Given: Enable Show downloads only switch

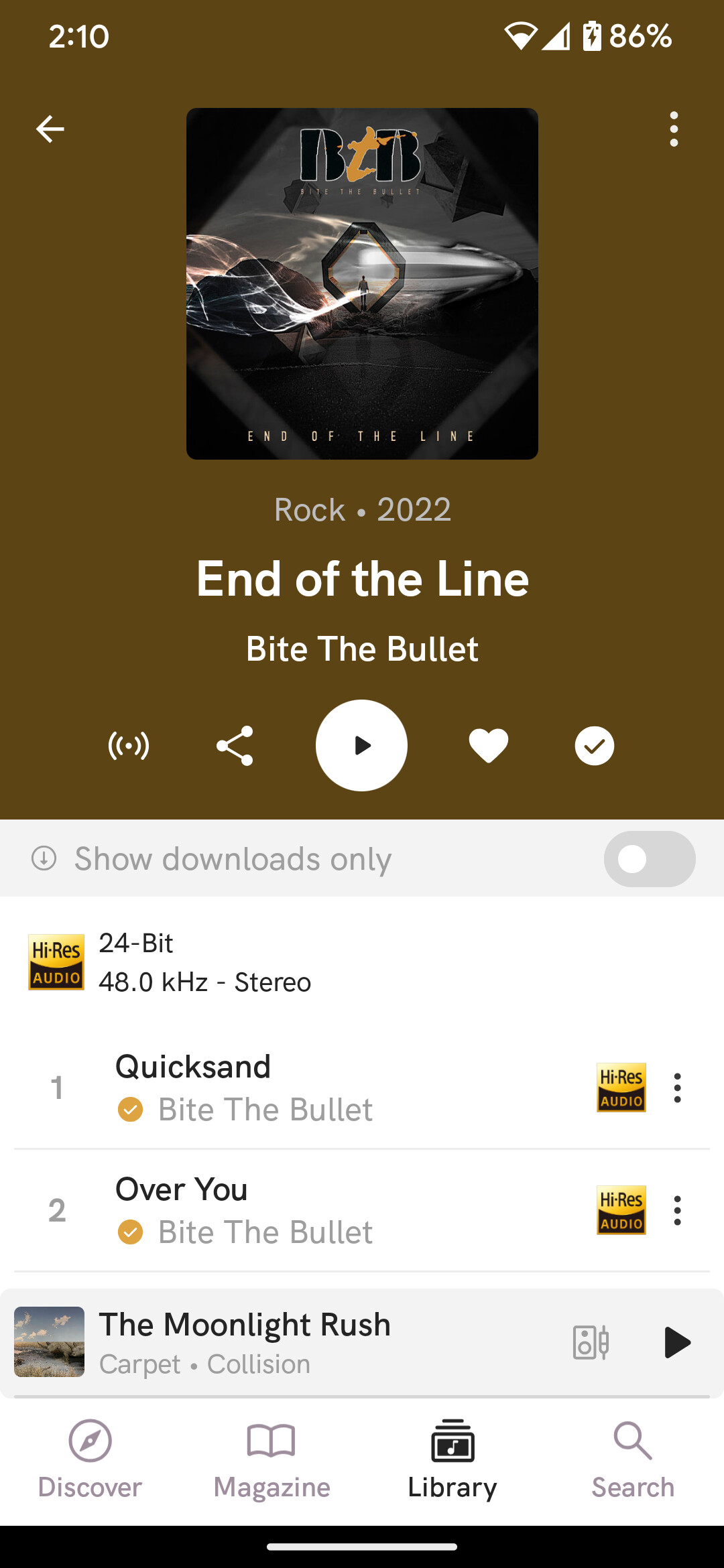Looking at the screenshot, I should click(649, 859).
